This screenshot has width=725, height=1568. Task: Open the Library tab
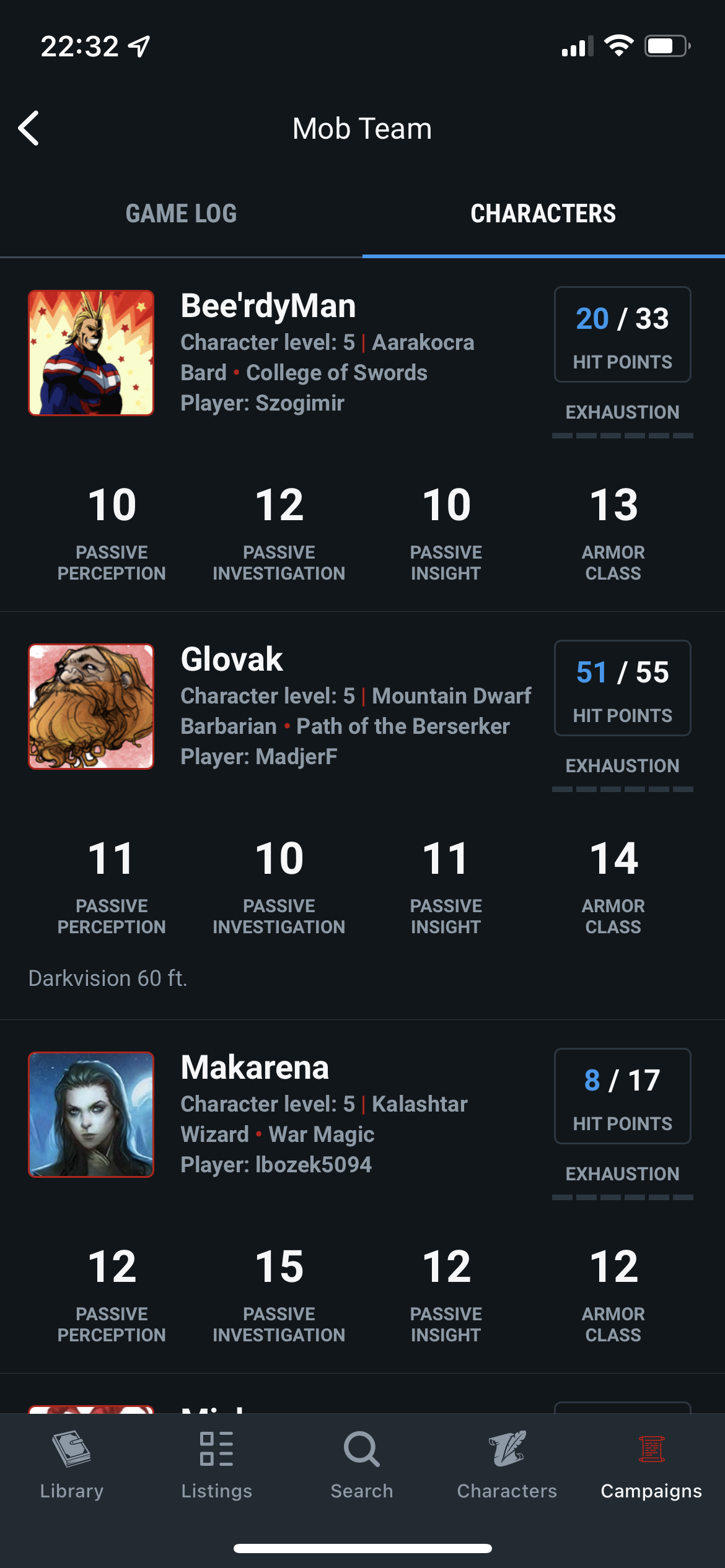tap(72, 1465)
